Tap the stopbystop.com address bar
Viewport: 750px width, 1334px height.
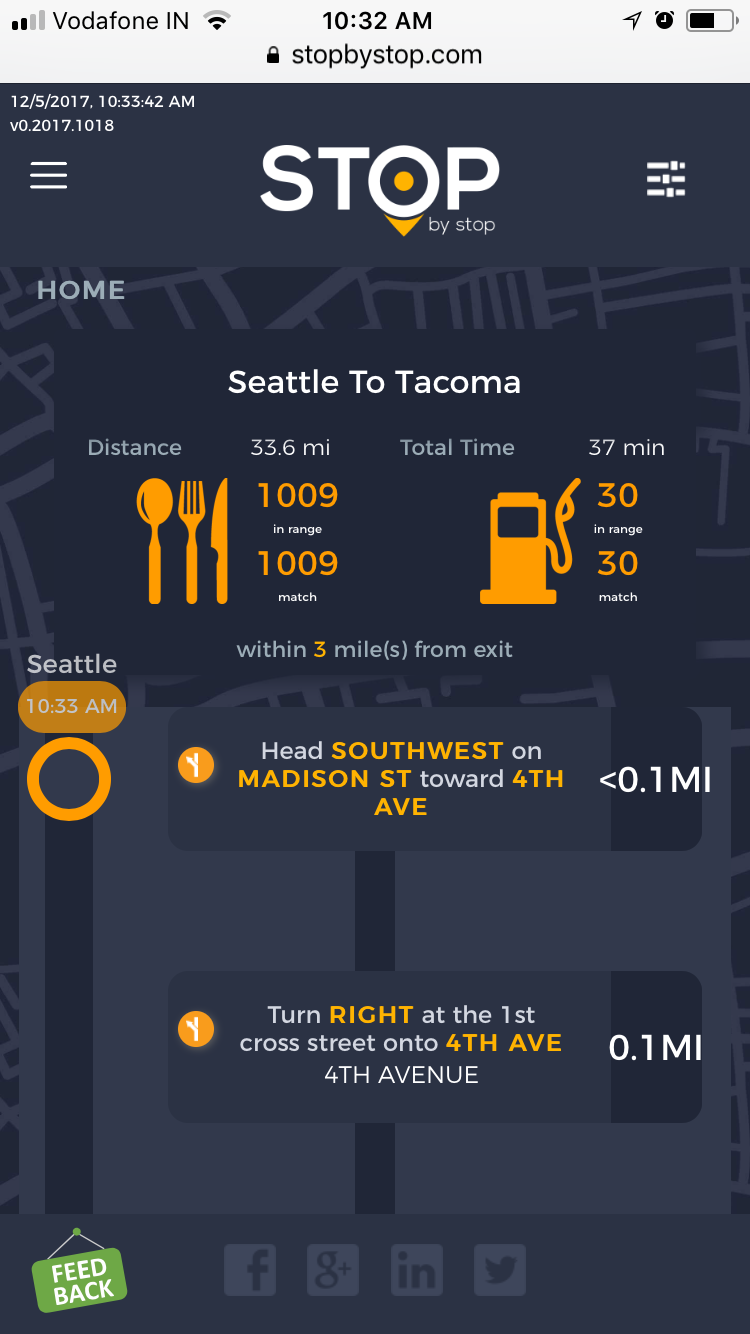(375, 55)
